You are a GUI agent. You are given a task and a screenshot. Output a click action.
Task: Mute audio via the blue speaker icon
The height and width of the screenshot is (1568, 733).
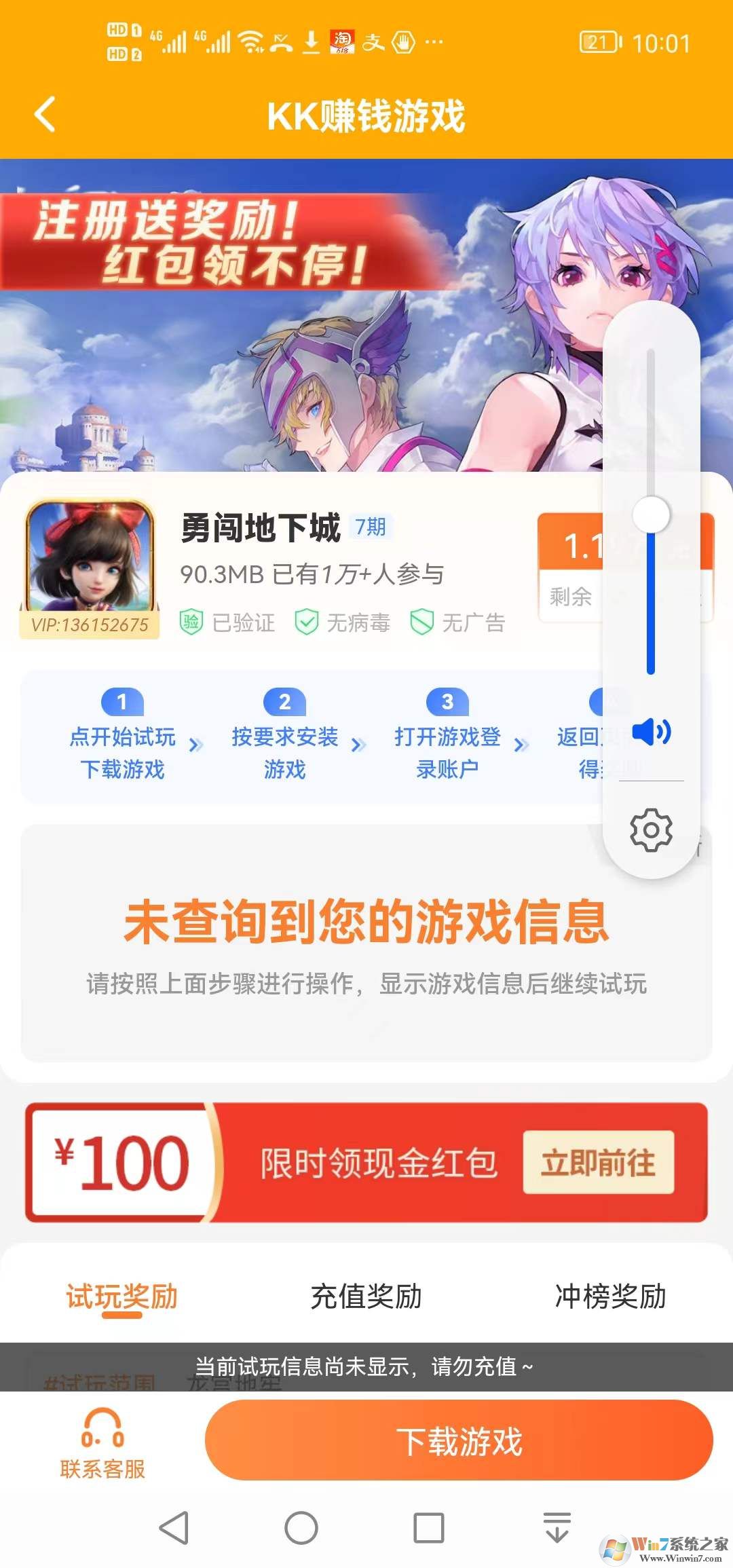point(649,731)
